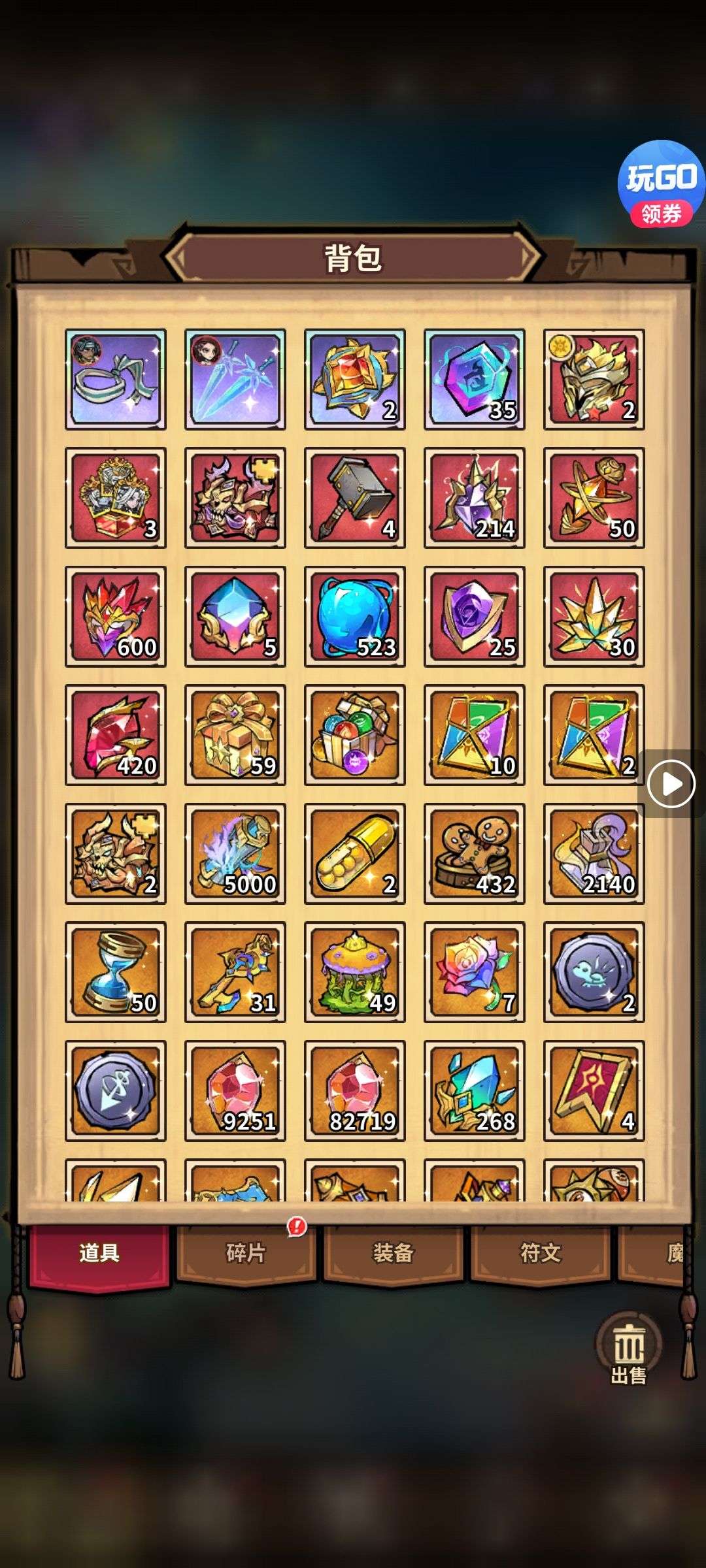Open the item with count 5000

point(235,854)
